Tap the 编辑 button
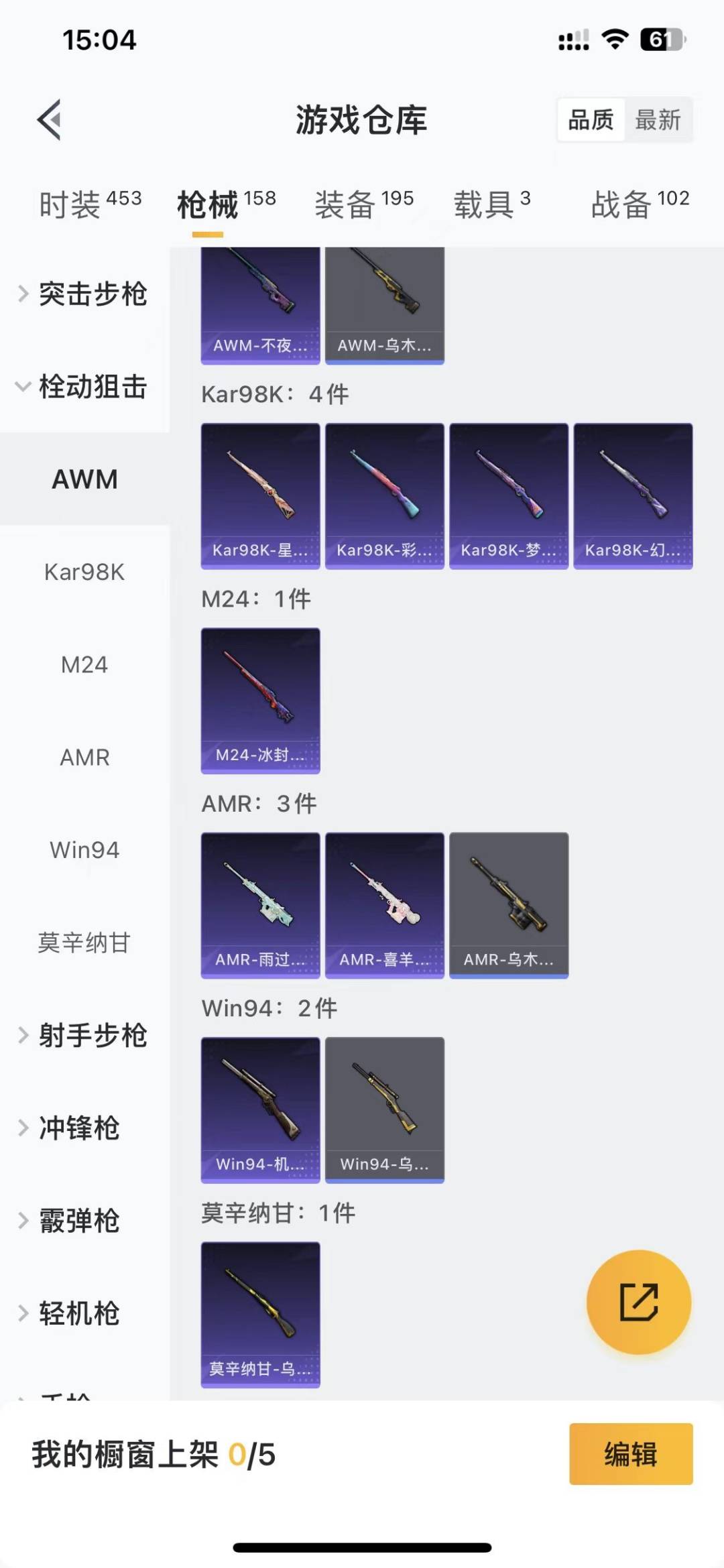This screenshot has width=724, height=1568. (x=630, y=1454)
